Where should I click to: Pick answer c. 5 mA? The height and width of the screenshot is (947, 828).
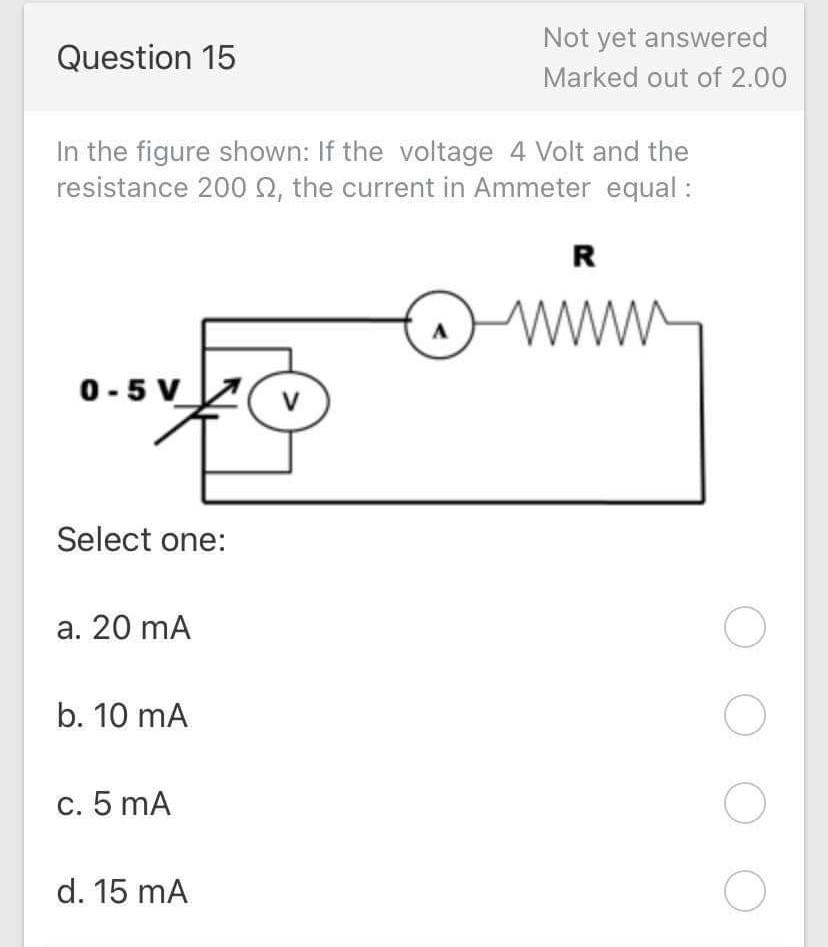(x=745, y=803)
